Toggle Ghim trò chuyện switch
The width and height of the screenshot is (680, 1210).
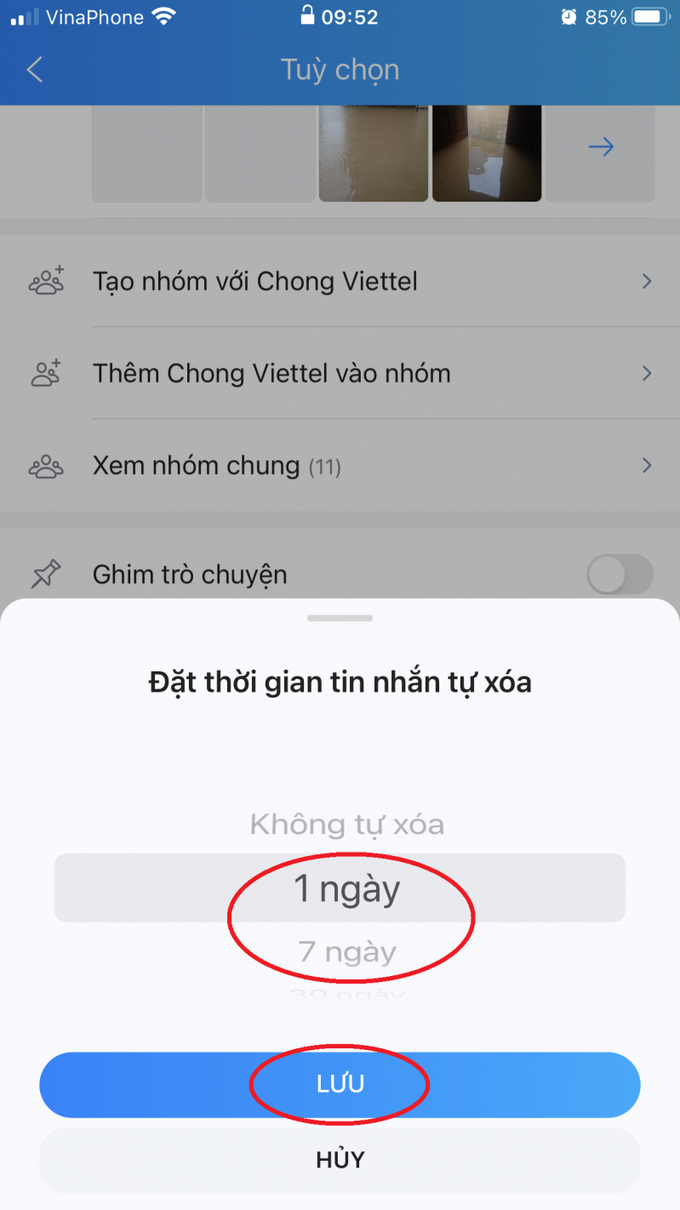[x=619, y=575]
